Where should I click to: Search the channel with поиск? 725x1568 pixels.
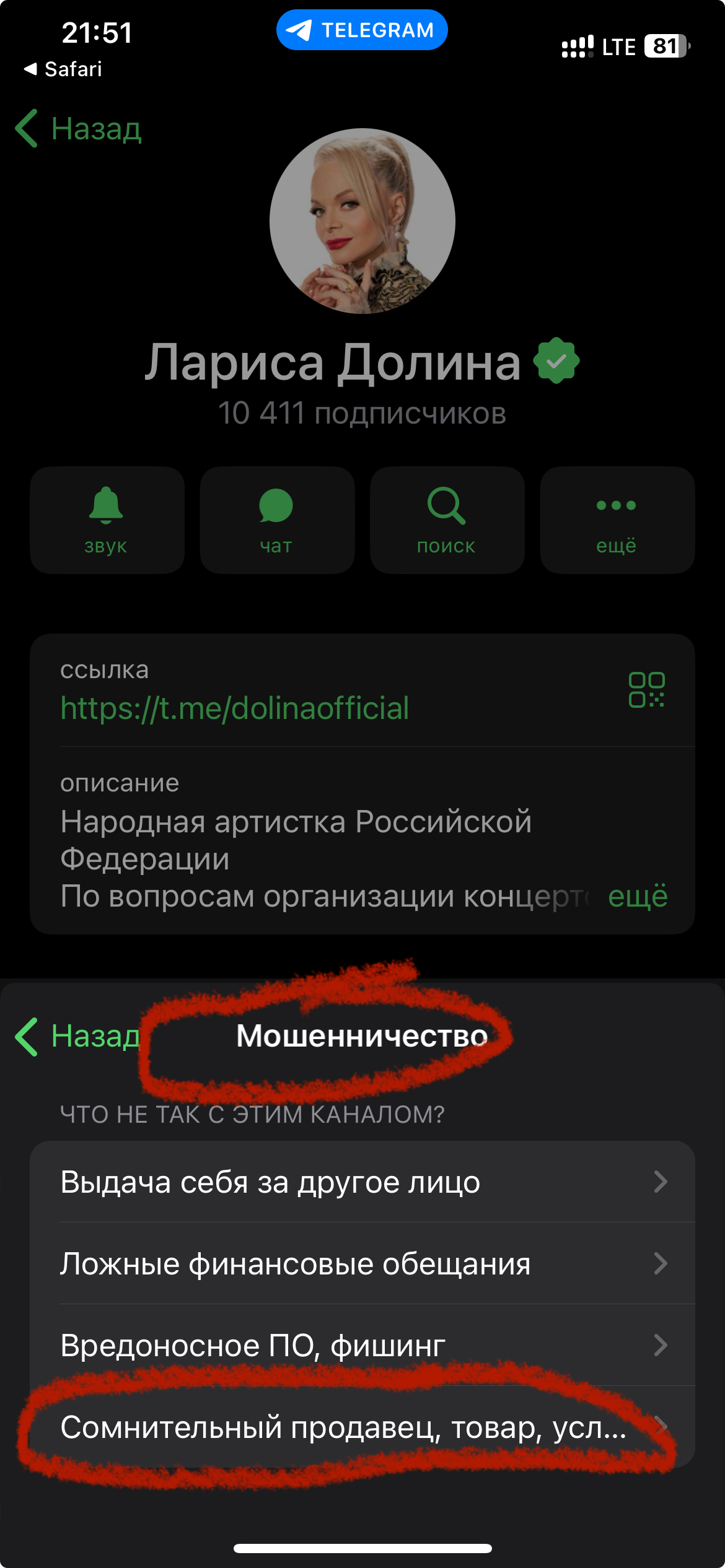pyautogui.click(x=446, y=520)
